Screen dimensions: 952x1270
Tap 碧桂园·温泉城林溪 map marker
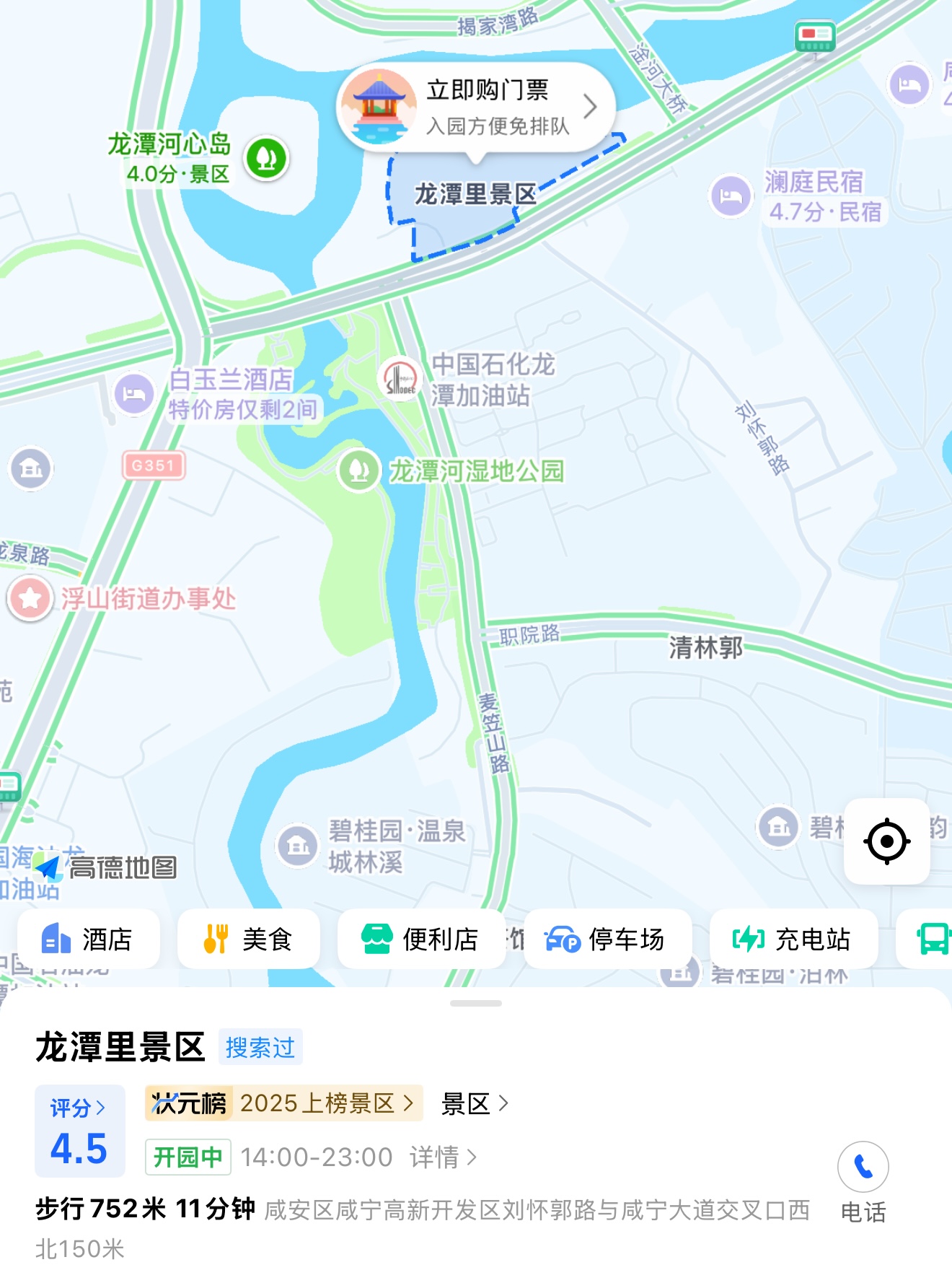click(x=297, y=845)
